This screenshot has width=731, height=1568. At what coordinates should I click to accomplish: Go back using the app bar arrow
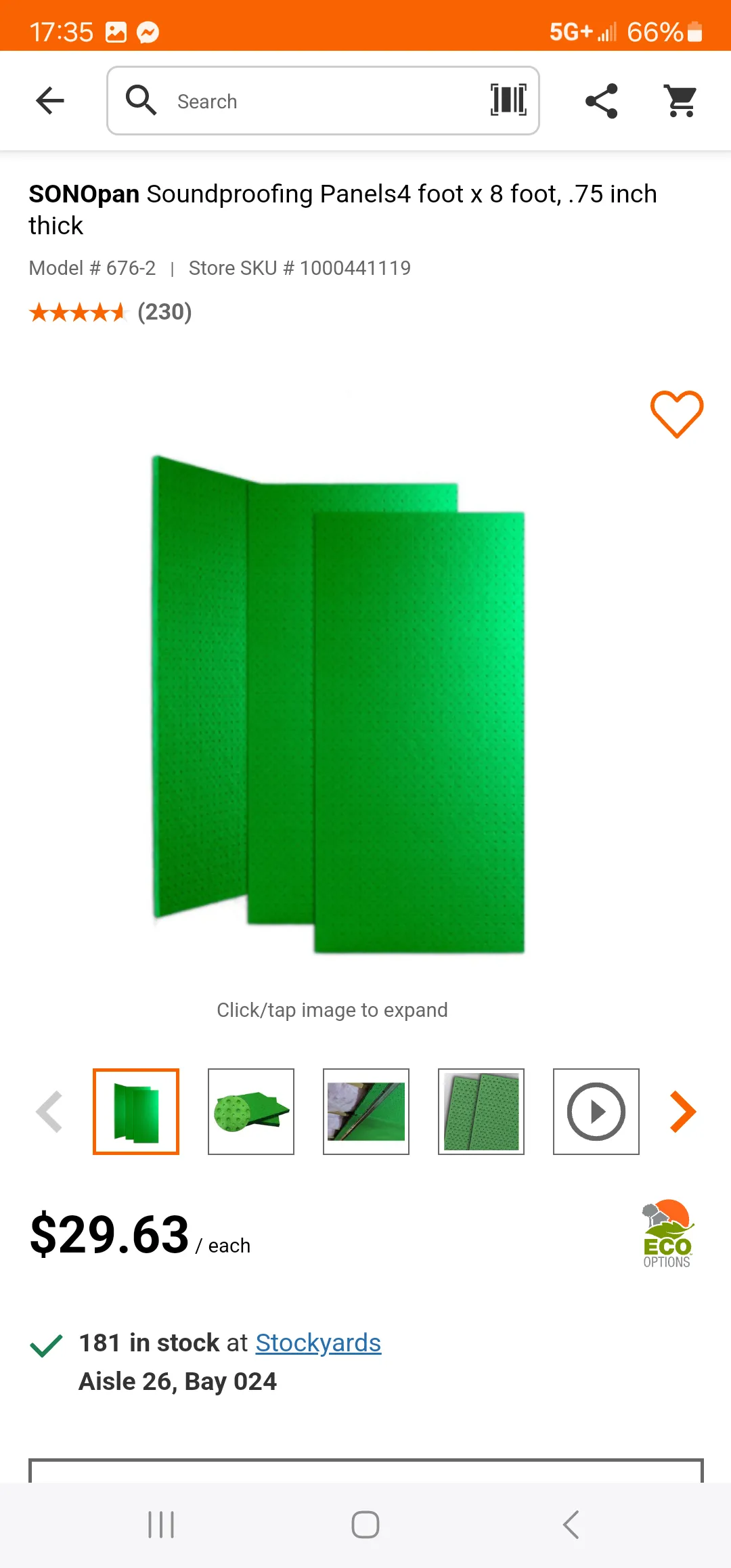point(50,101)
